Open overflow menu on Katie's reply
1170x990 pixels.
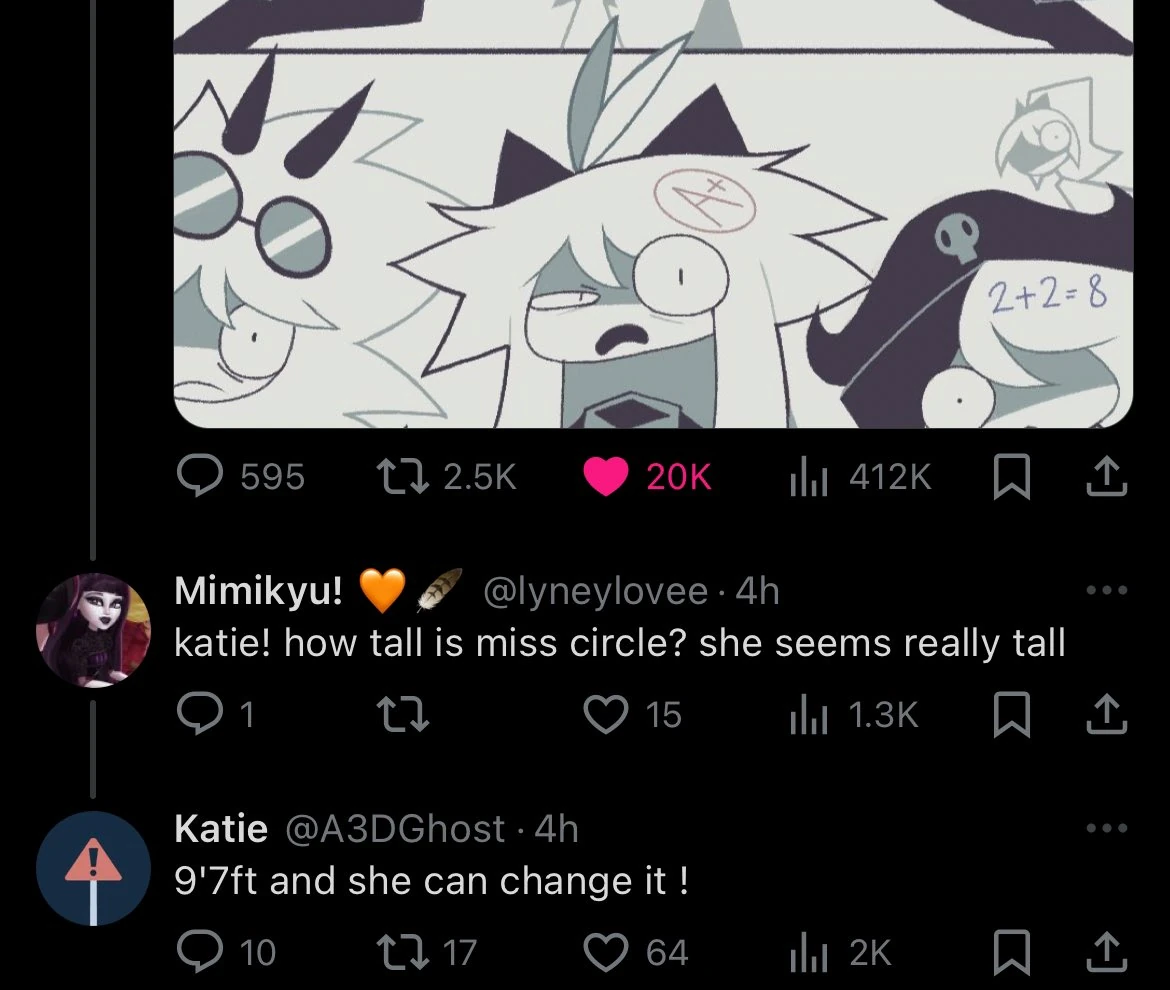[x=1107, y=827]
